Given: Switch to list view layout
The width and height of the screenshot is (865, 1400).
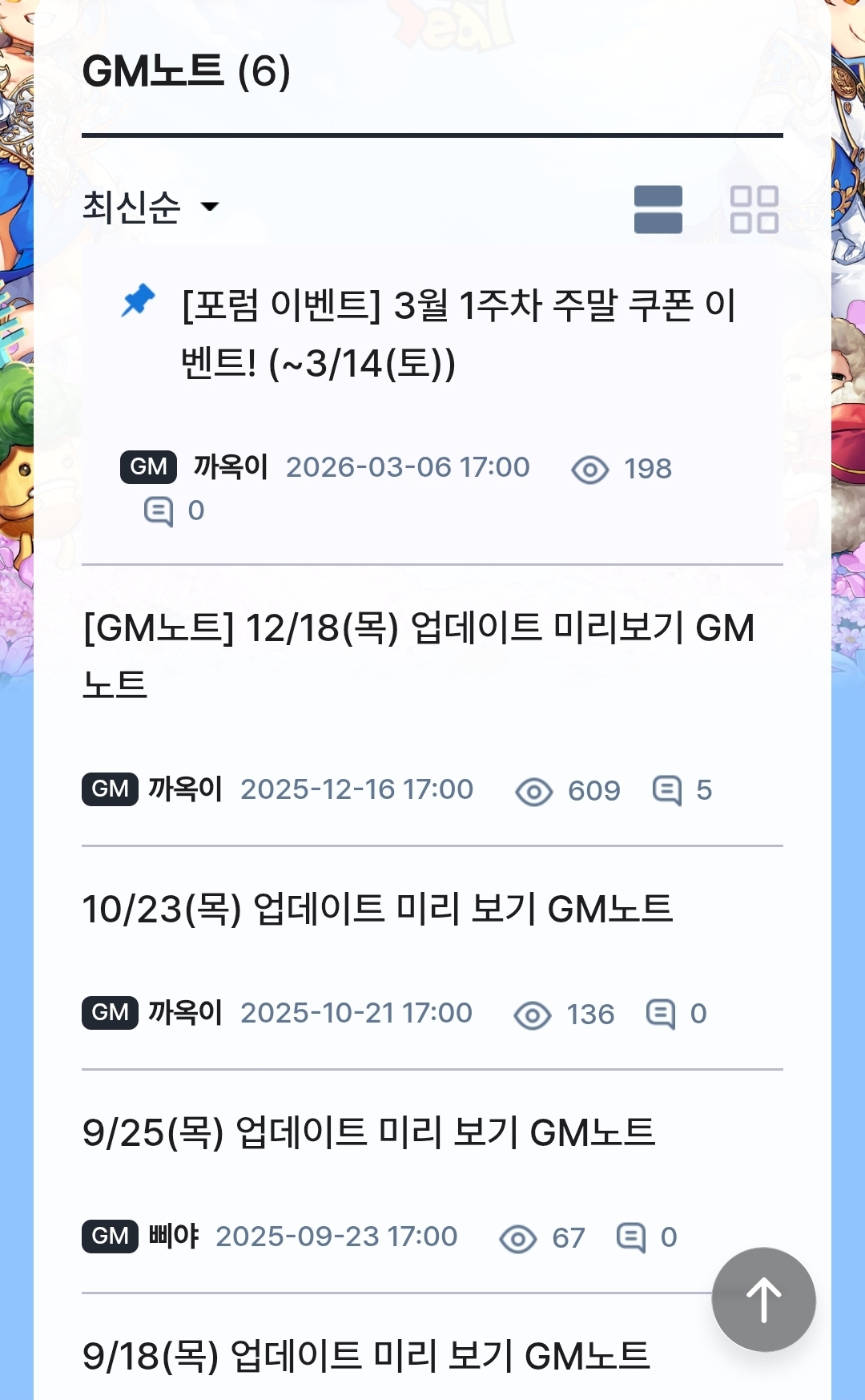Looking at the screenshot, I should (x=658, y=209).
